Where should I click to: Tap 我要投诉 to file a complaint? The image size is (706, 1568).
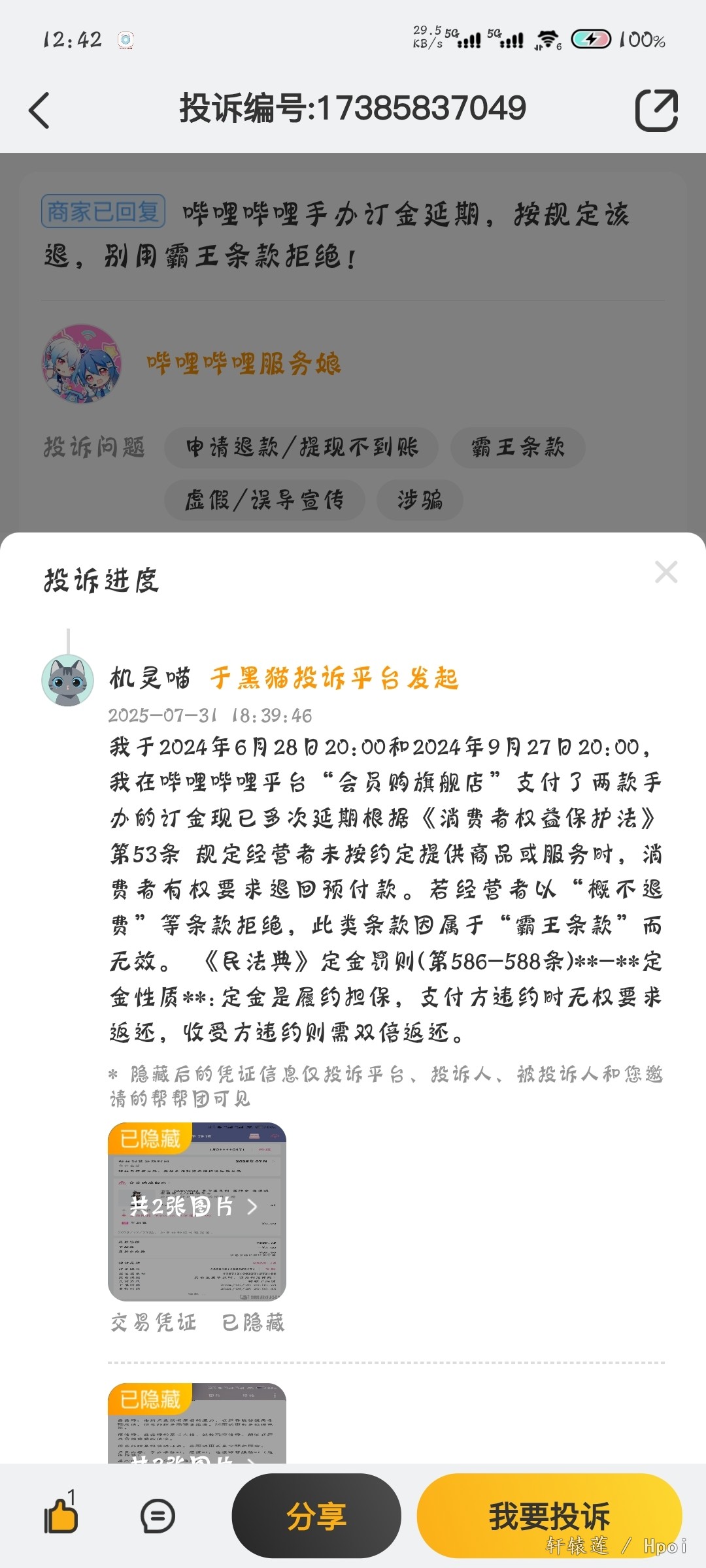coord(549,1516)
